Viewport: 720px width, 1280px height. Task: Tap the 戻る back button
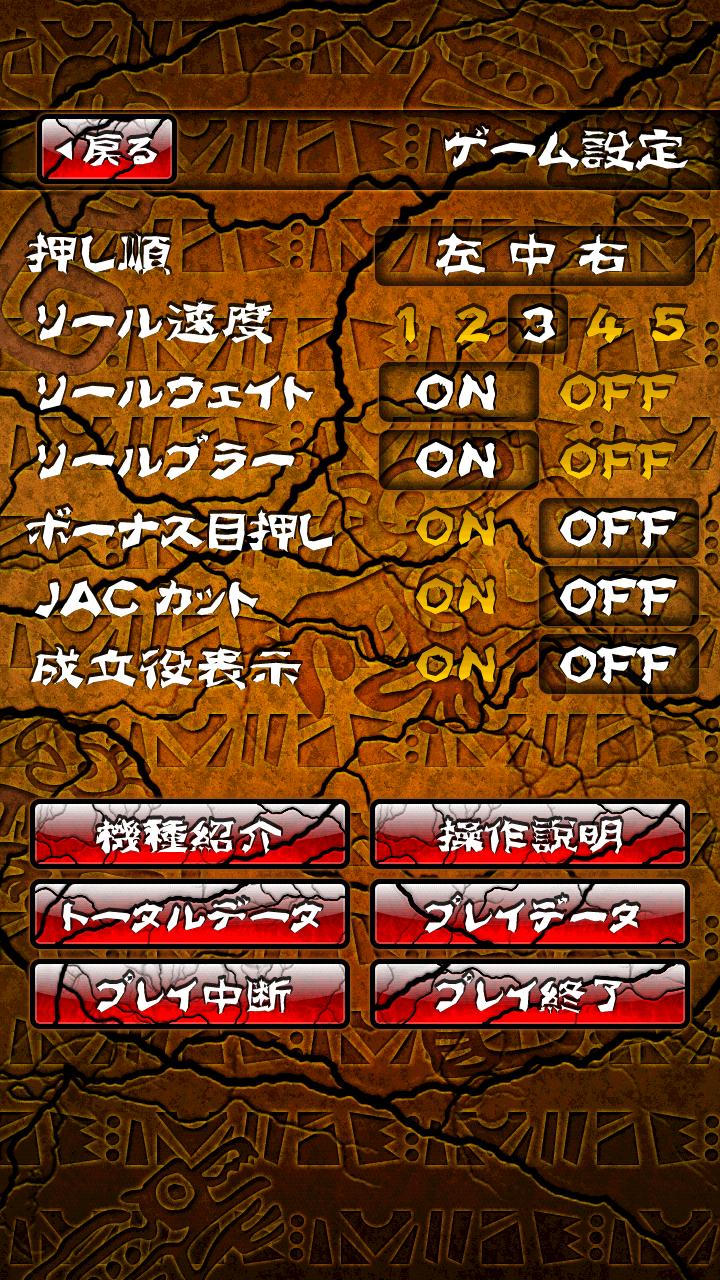tap(106, 151)
